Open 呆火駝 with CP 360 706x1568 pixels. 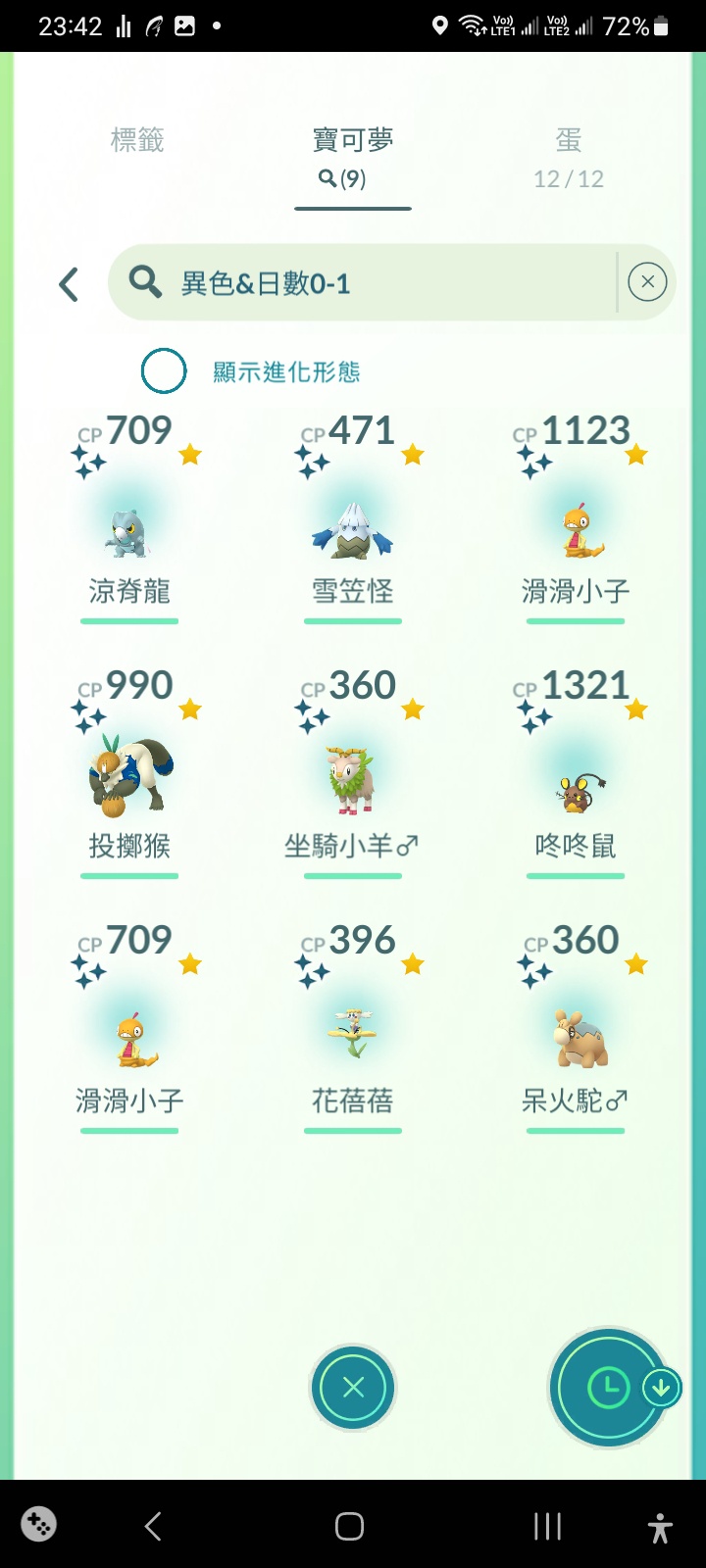point(577,1029)
